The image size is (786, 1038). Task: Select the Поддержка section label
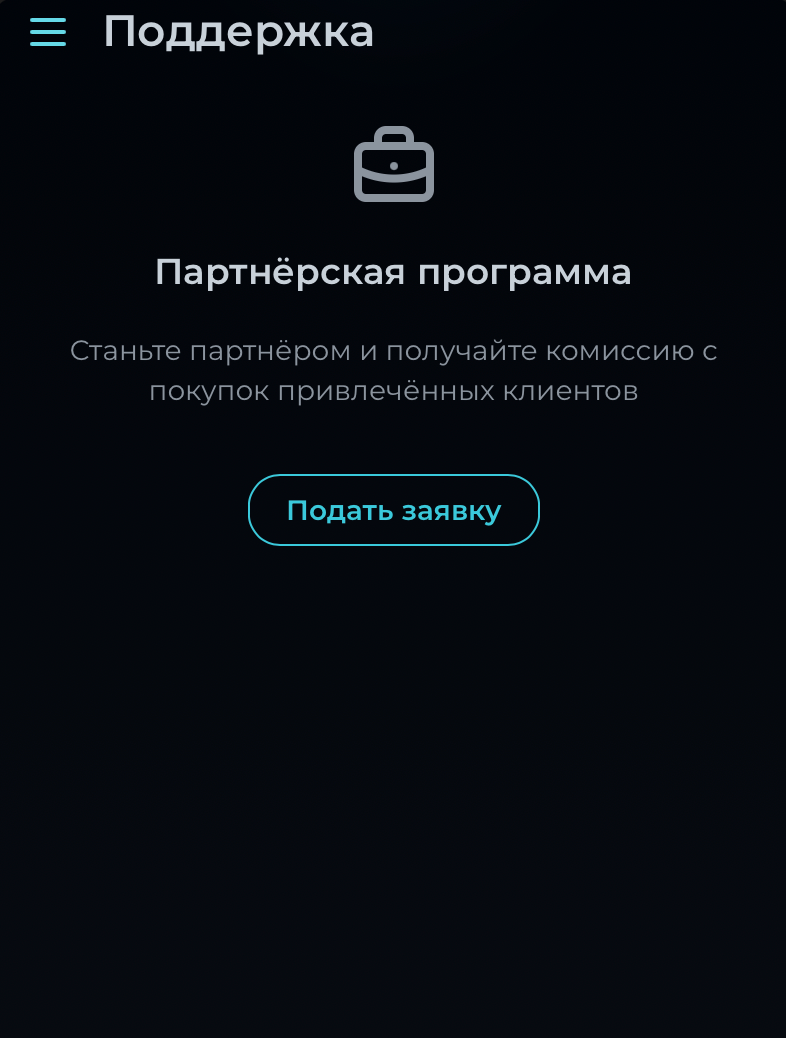point(238,31)
